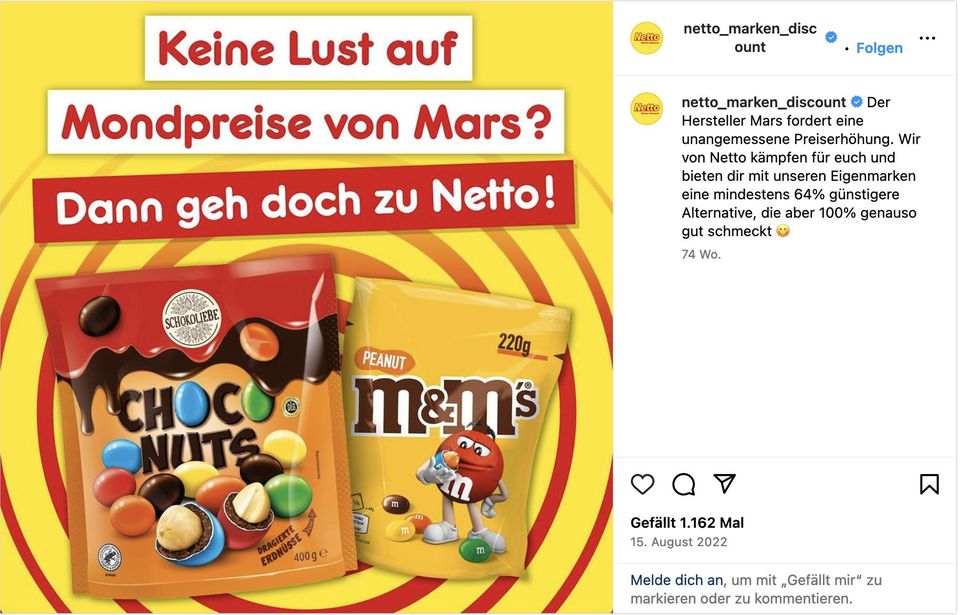Open the three-dot overflow menu
Viewport: 960px width, 615px height.
click(927, 39)
